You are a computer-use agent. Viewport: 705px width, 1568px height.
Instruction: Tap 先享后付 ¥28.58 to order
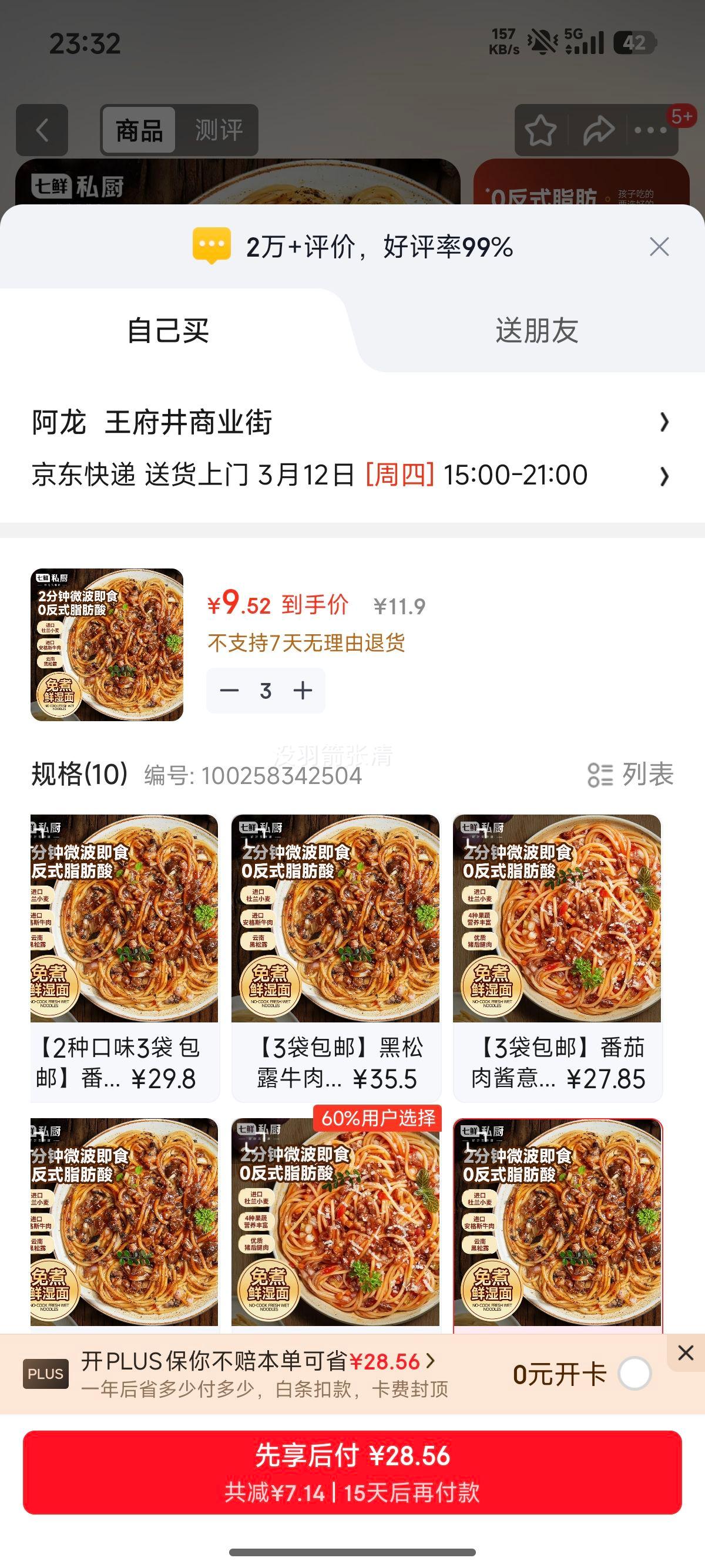[x=352, y=1472]
